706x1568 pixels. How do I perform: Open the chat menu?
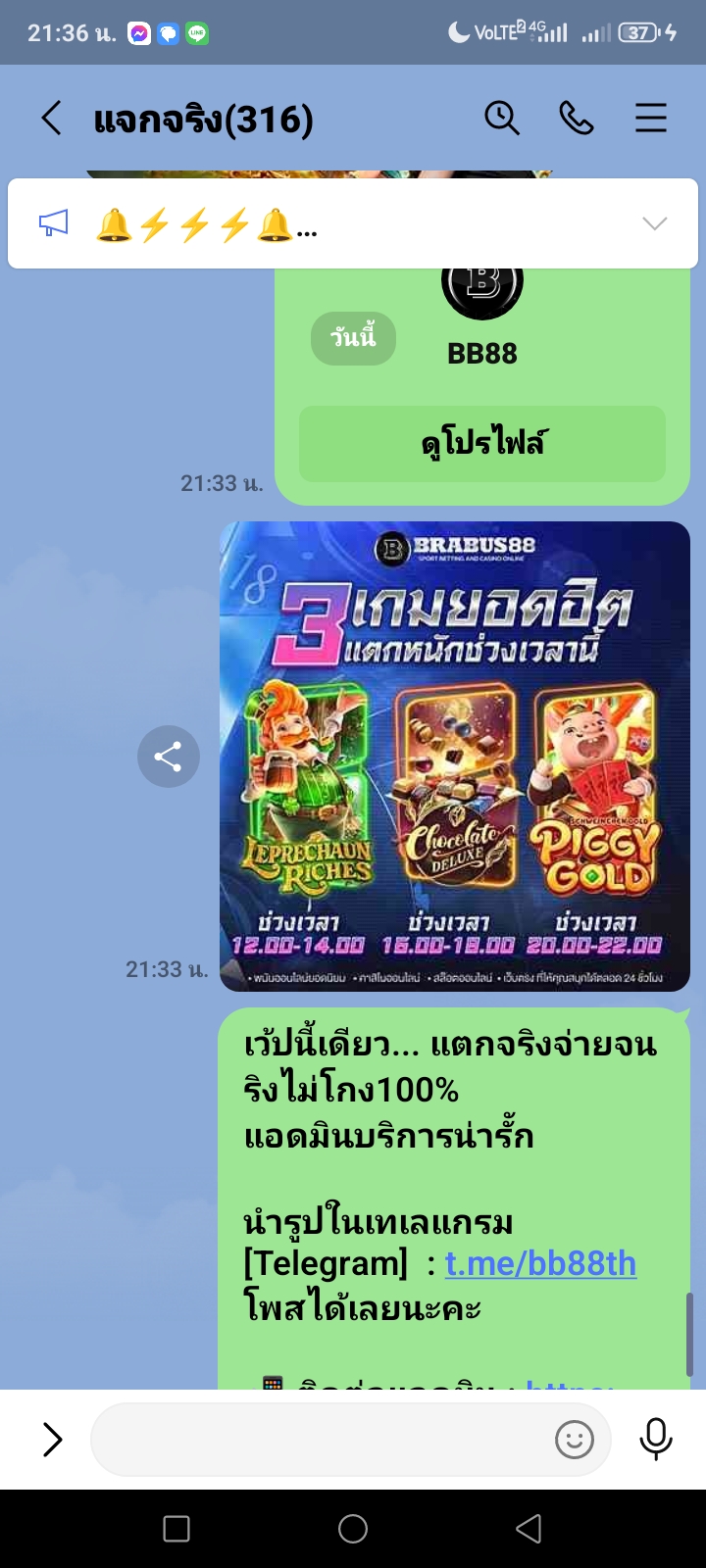pyautogui.click(x=651, y=119)
